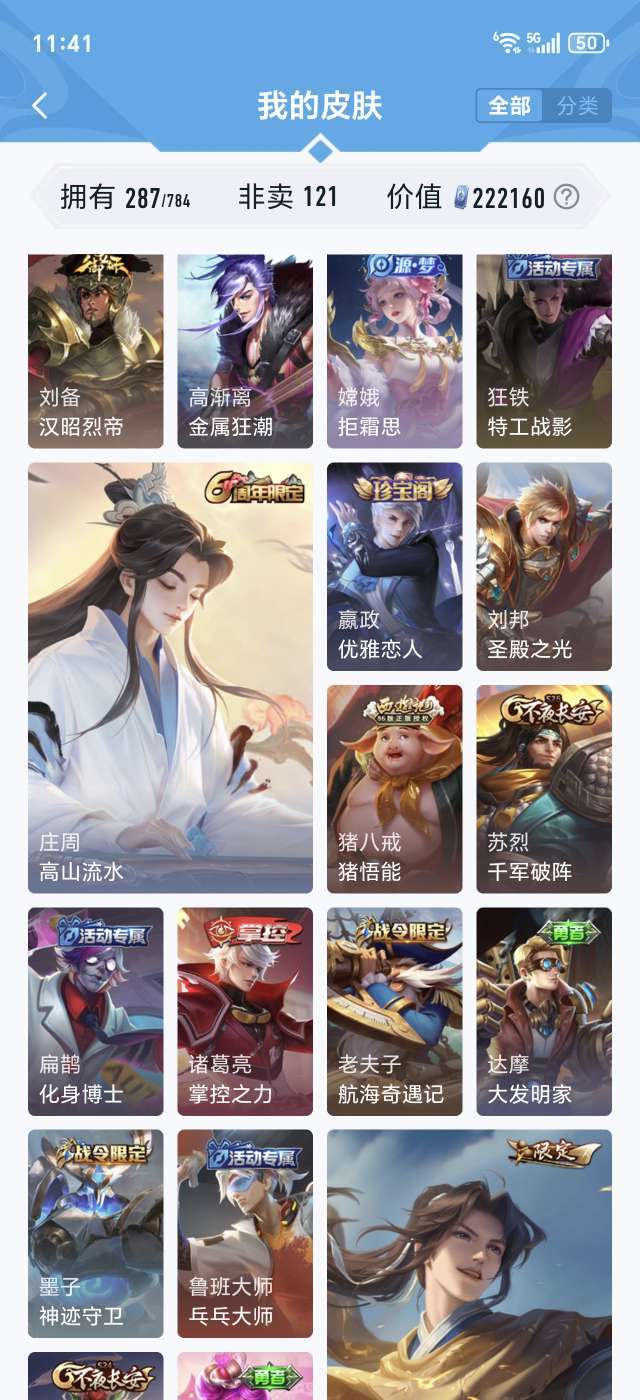The height and width of the screenshot is (1400, 640).
Task: View 苏烈 千军破阵 skin
Action: point(544,789)
